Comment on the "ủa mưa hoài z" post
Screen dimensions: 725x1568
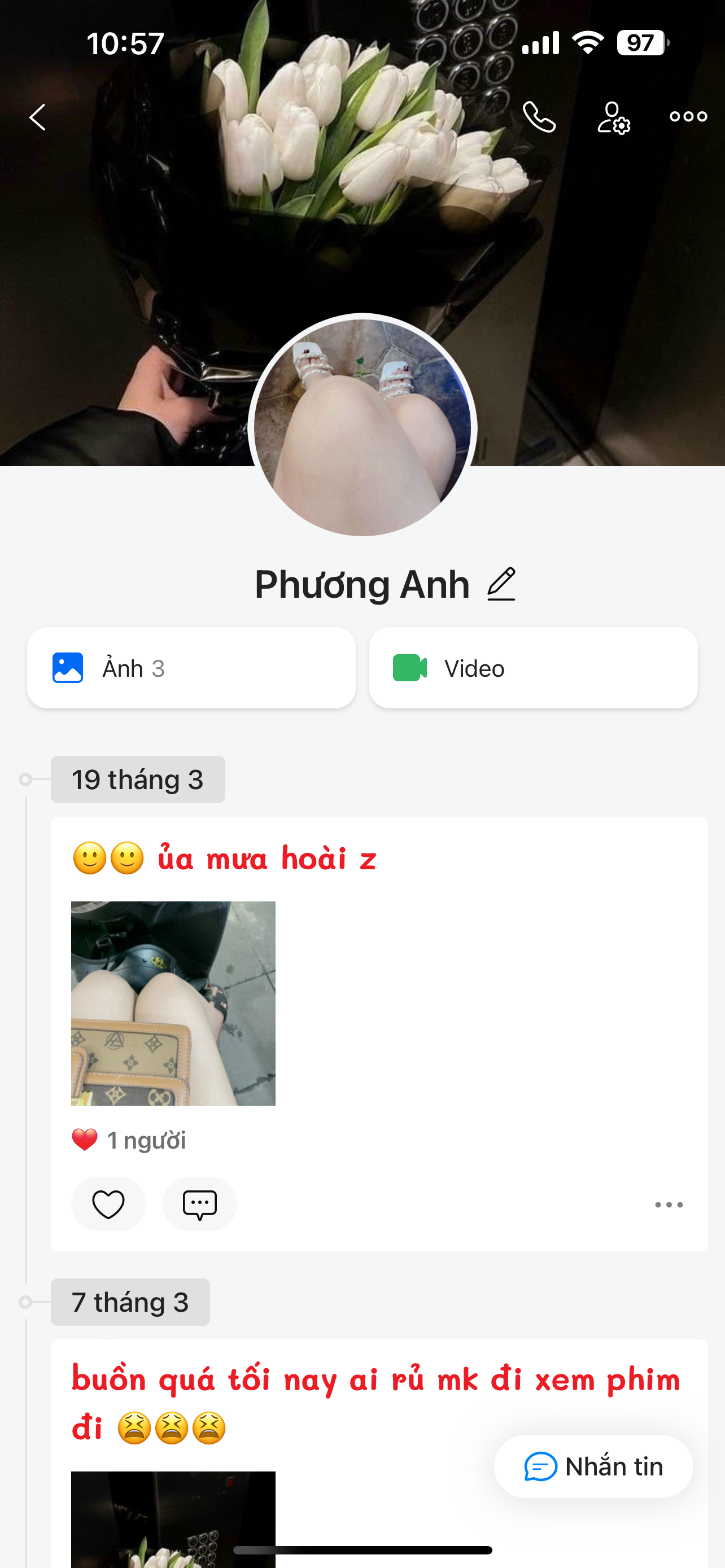click(200, 1204)
